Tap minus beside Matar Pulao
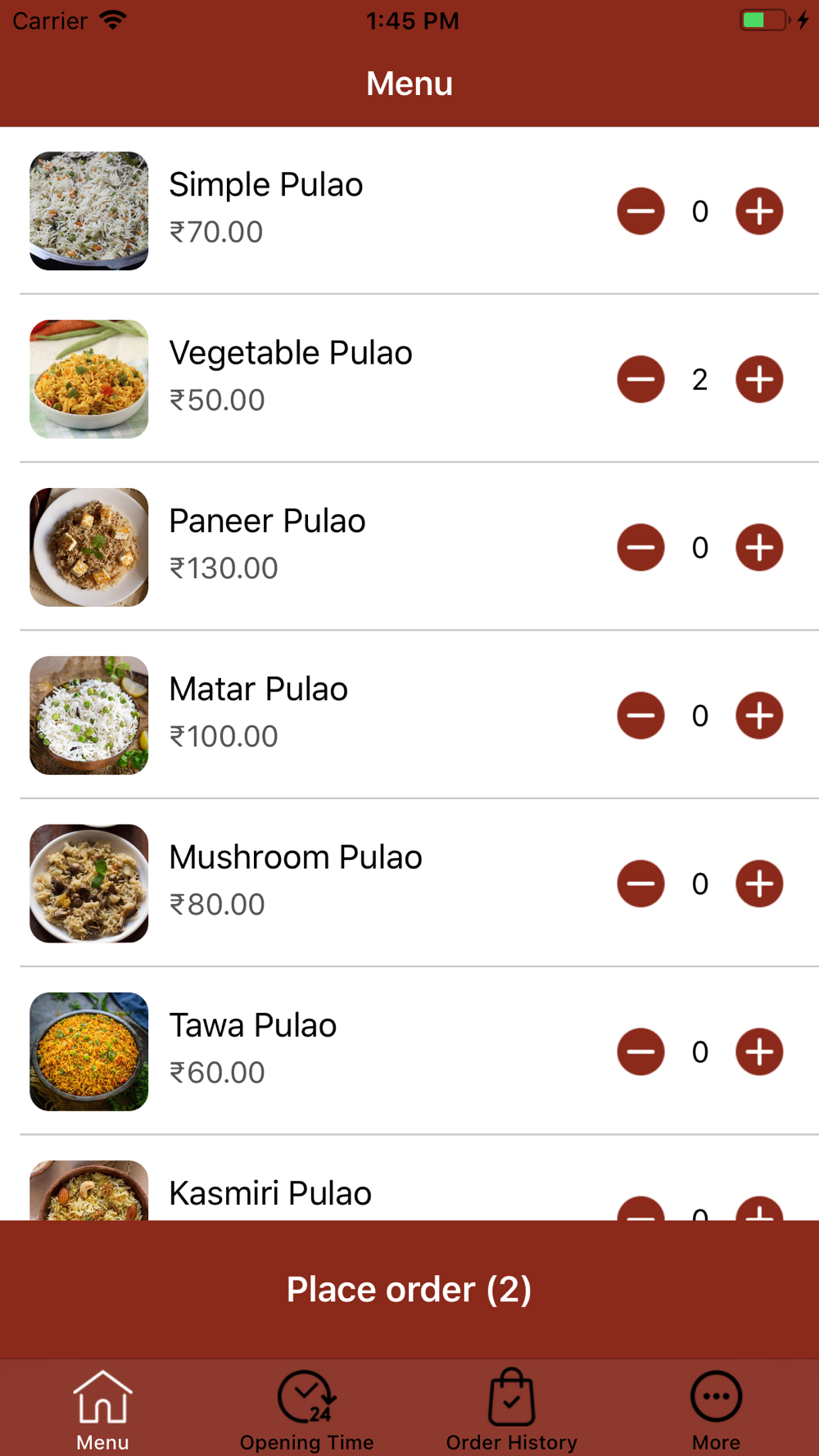 [640, 716]
